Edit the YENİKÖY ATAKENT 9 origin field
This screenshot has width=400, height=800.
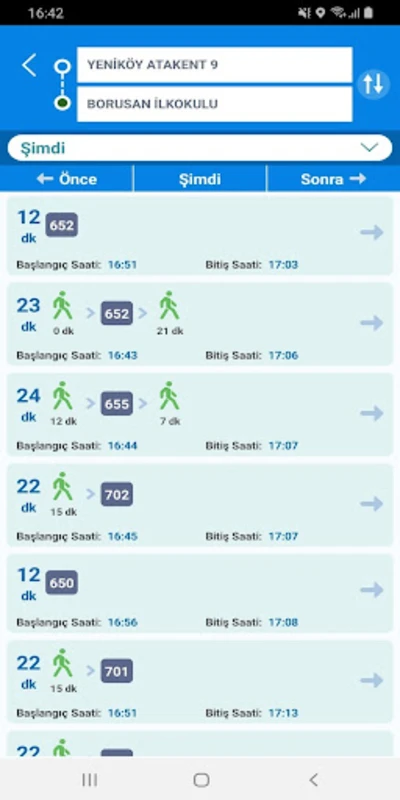[214, 65]
